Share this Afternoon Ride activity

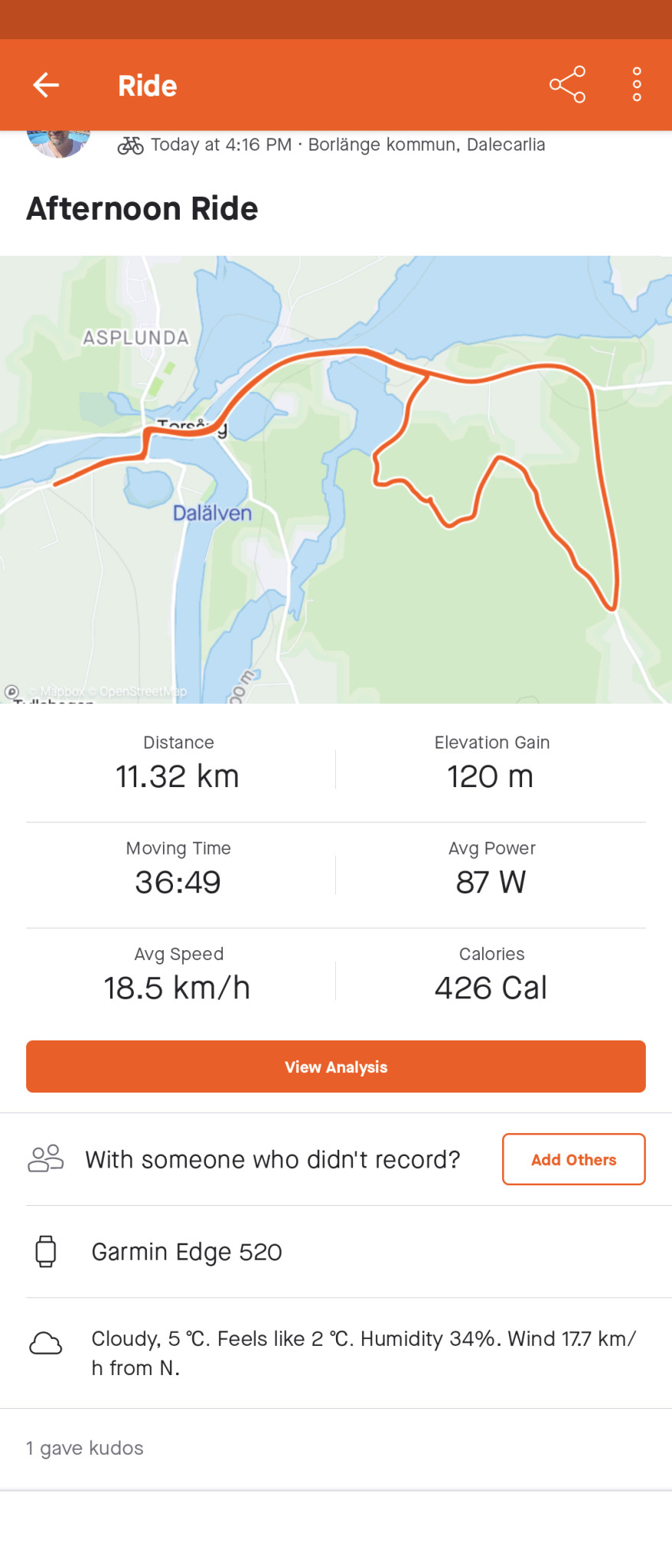(x=567, y=85)
